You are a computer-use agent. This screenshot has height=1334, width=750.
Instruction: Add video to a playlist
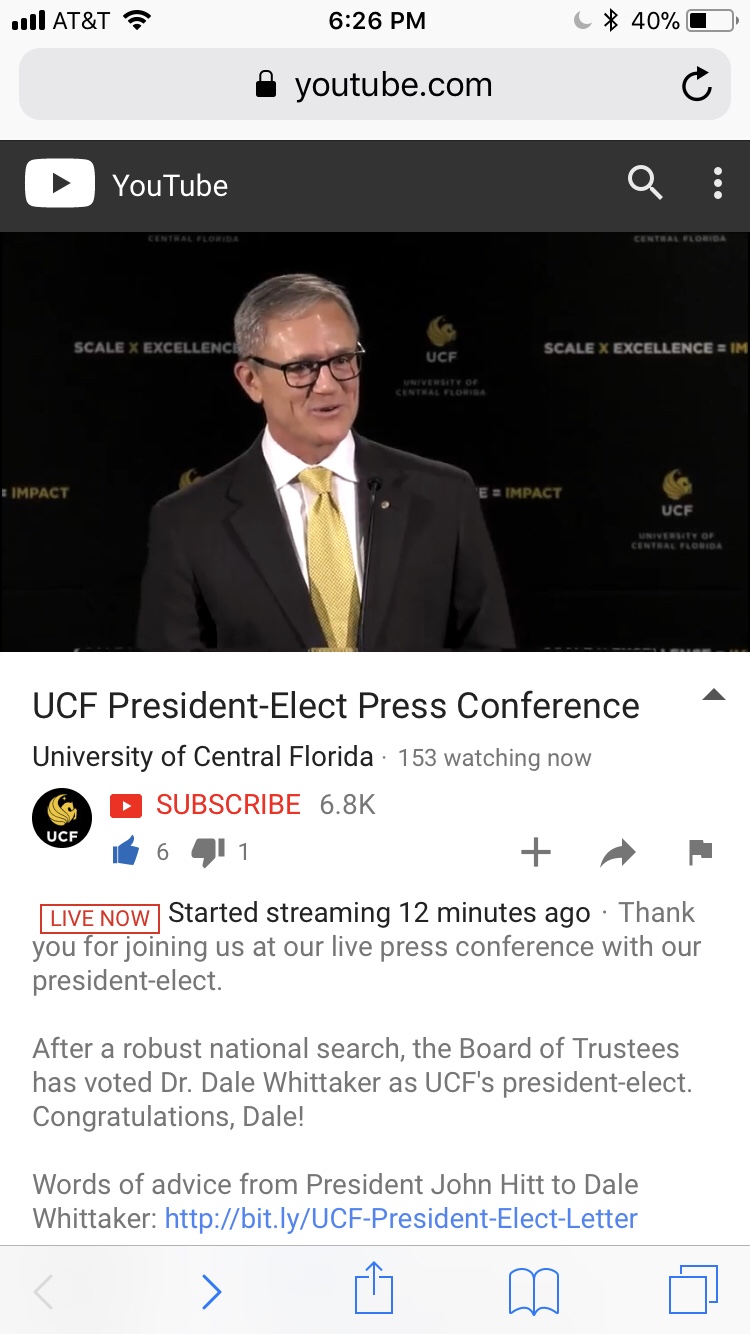coord(536,852)
